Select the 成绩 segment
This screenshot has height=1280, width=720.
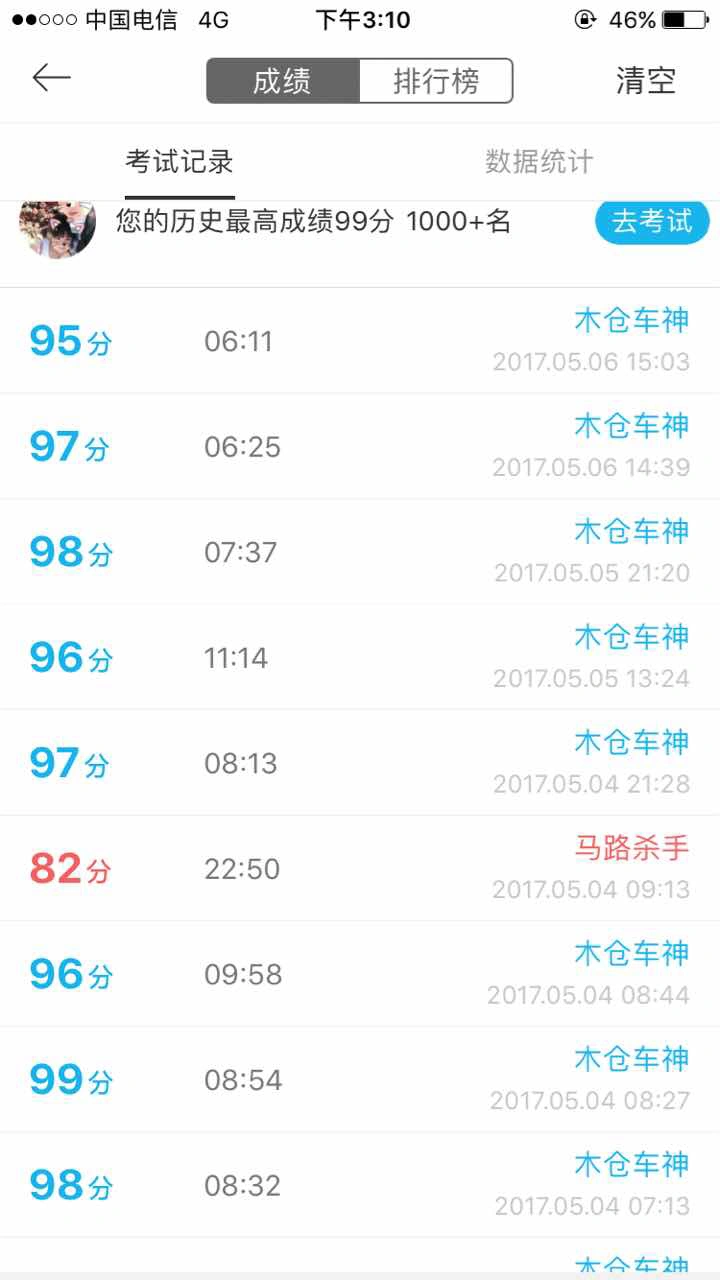point(283,81)
